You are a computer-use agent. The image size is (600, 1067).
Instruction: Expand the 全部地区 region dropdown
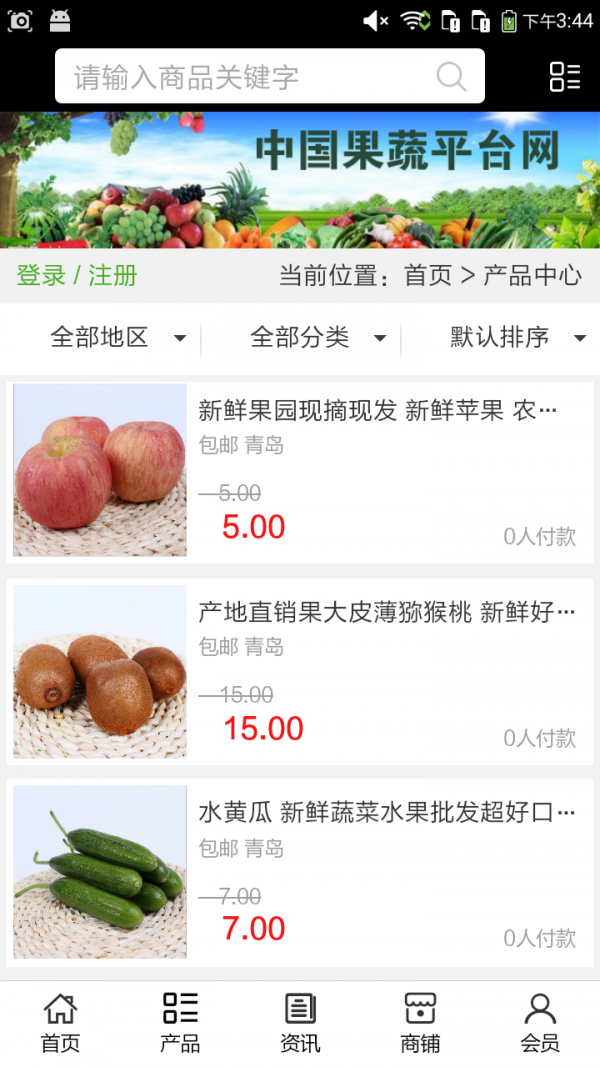[117, 338]
